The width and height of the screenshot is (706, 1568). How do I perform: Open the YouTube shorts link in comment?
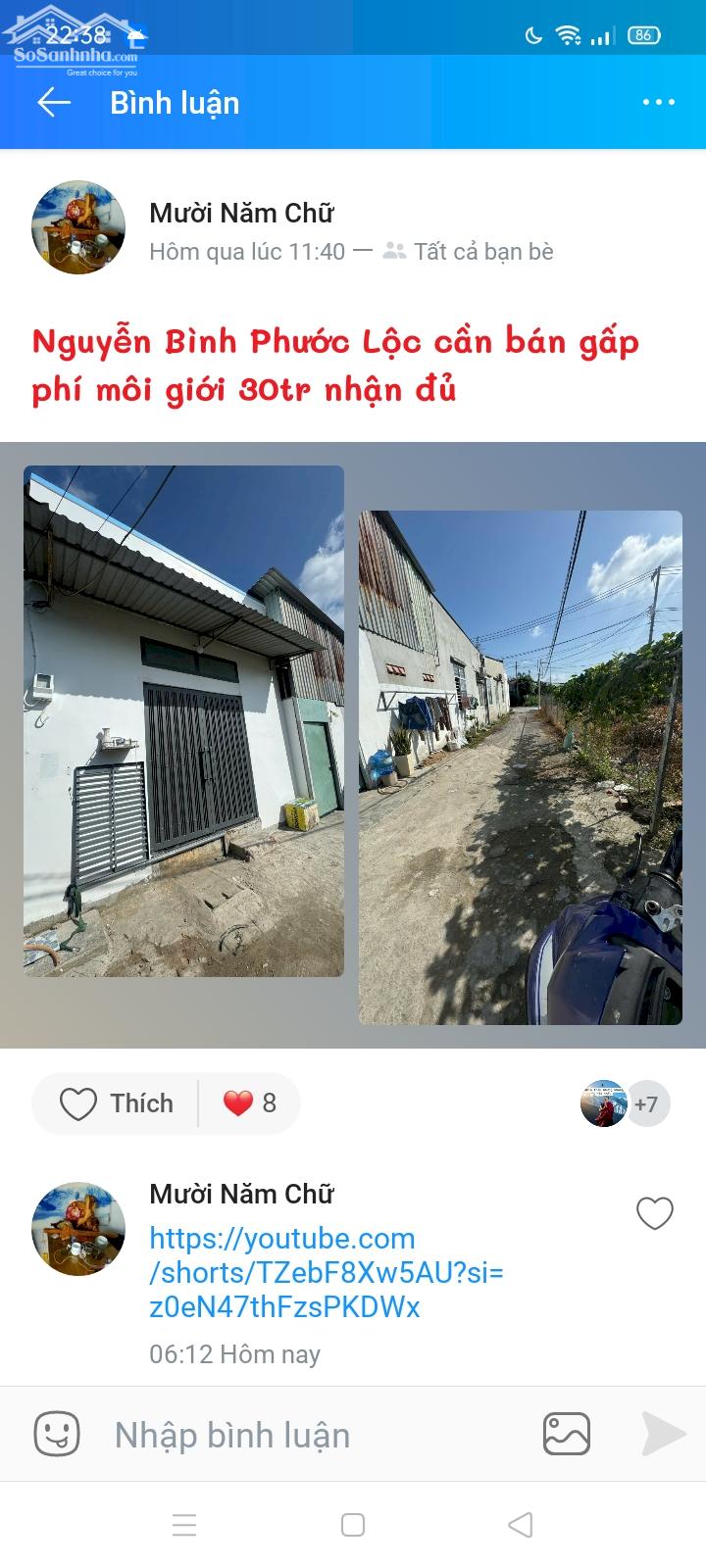coord(284,1272)
